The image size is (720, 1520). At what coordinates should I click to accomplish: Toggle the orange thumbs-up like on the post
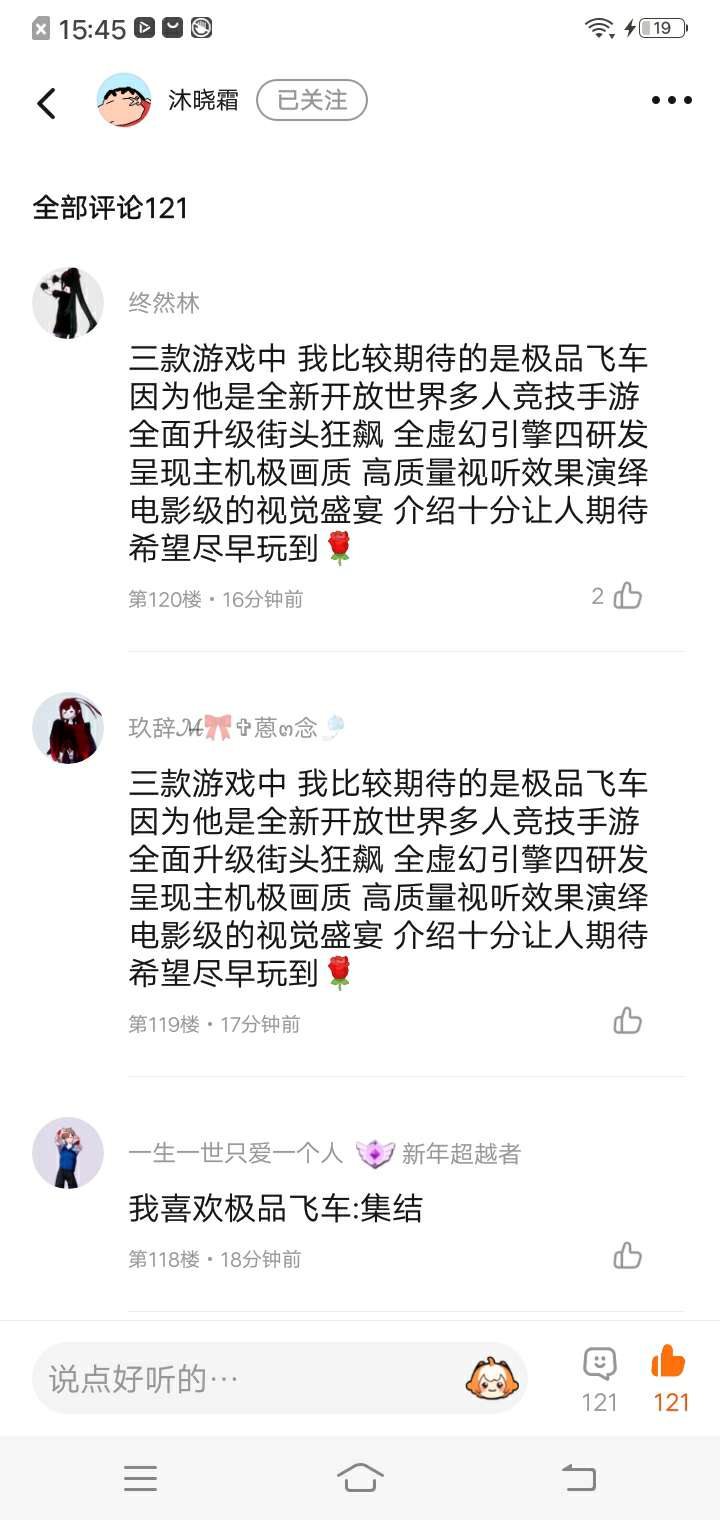click(x=670, y=1379)
